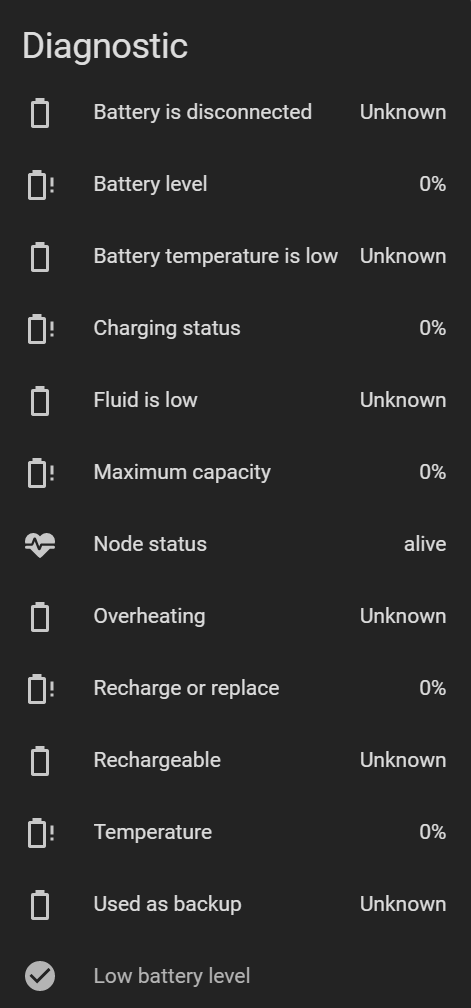
Task: View Battery temperature is low details
Action: coord(235,256)
